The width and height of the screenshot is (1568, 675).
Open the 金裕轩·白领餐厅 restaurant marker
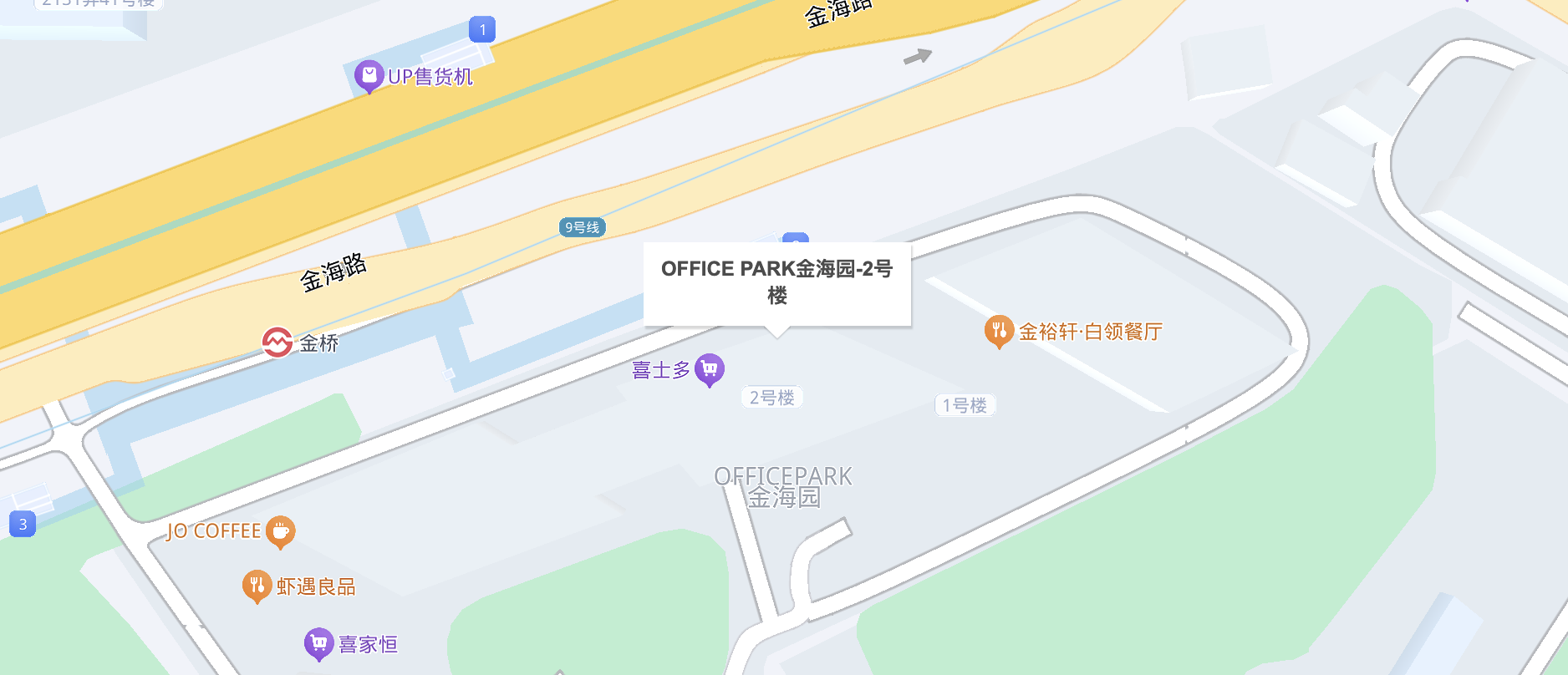[x=999, y=331]
